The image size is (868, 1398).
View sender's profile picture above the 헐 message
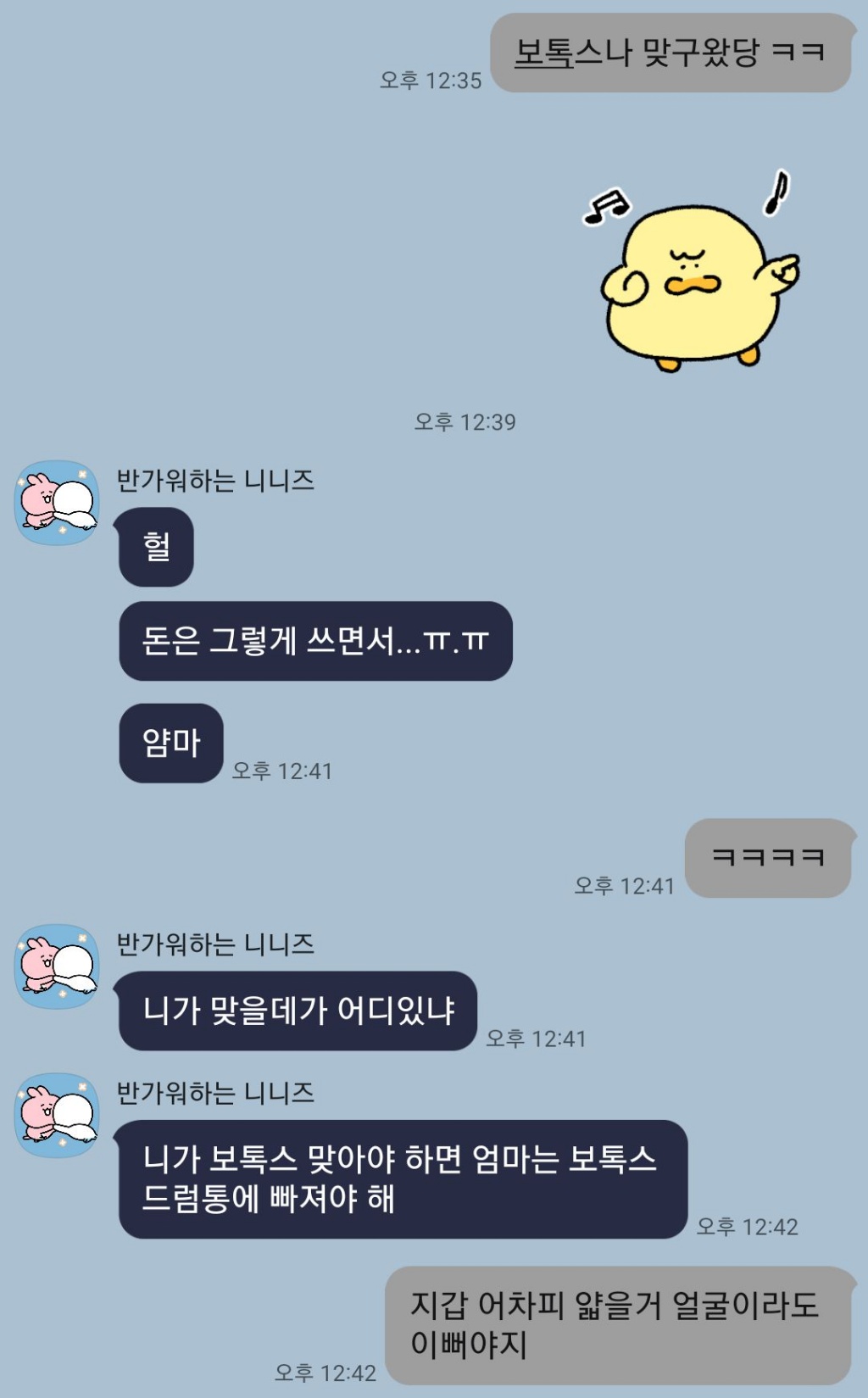pyautogui.click(x=58, y=503)
